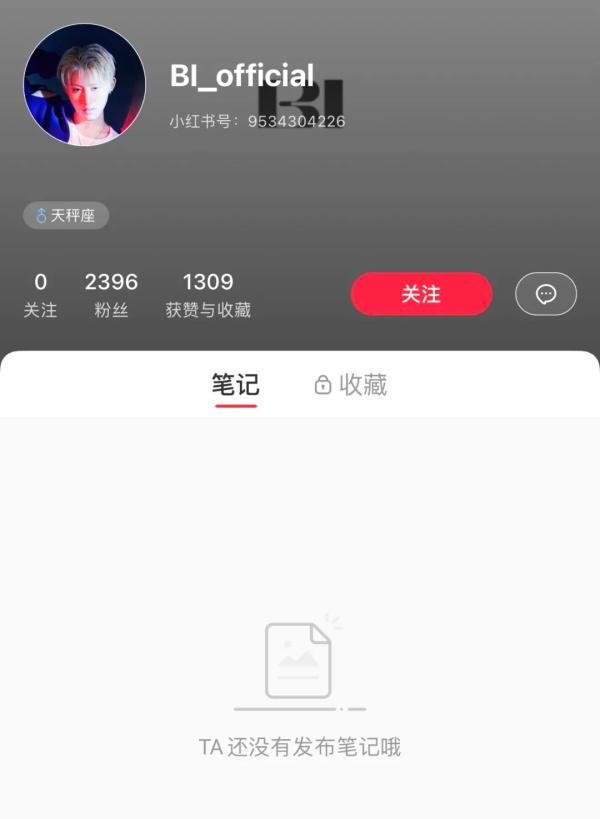Image resolution: width=600 pixels, height=819 pixels.
Task: Open the message chat bubble icon
Action: [x=546, y=294]
